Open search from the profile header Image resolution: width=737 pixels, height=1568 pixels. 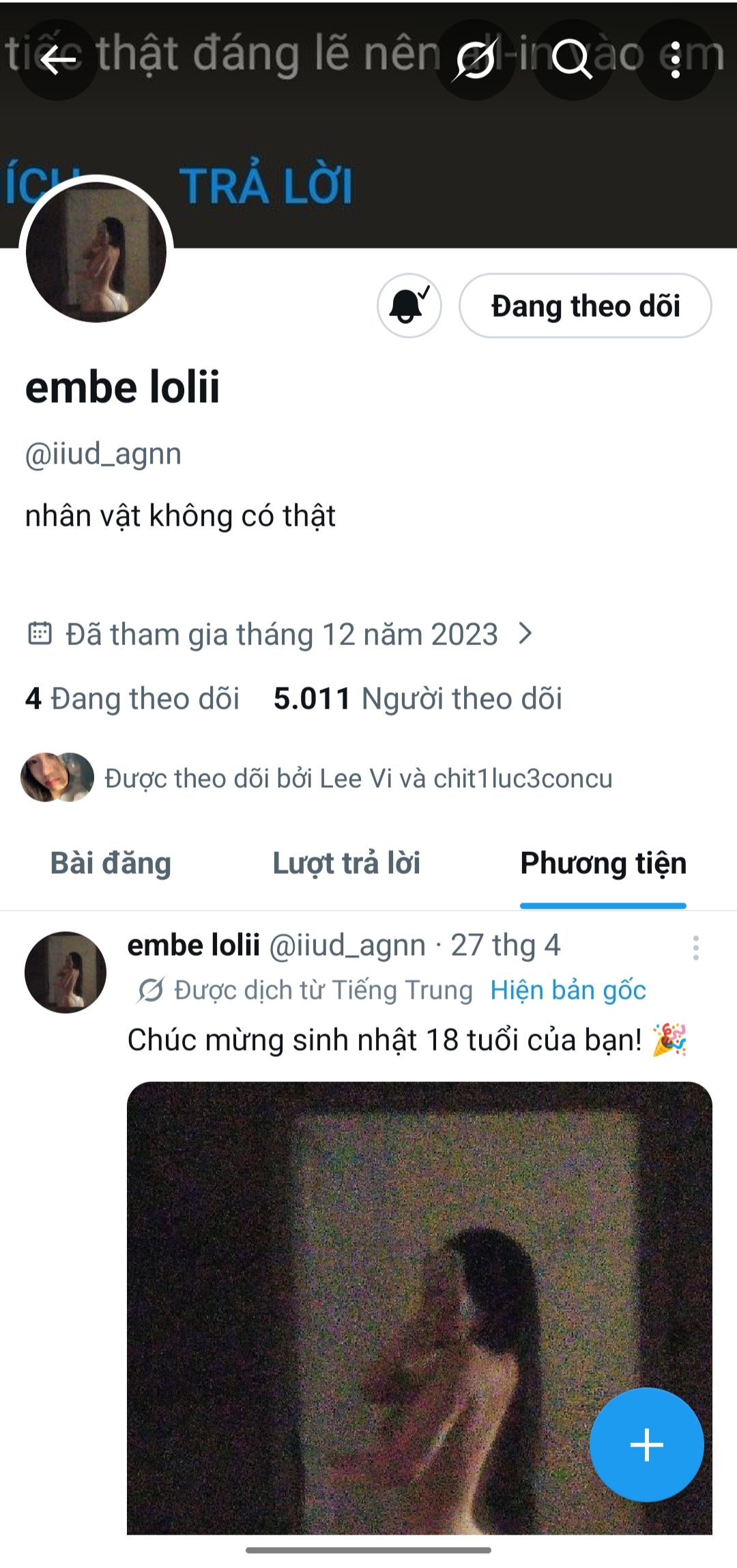click(x=572, y=61)
